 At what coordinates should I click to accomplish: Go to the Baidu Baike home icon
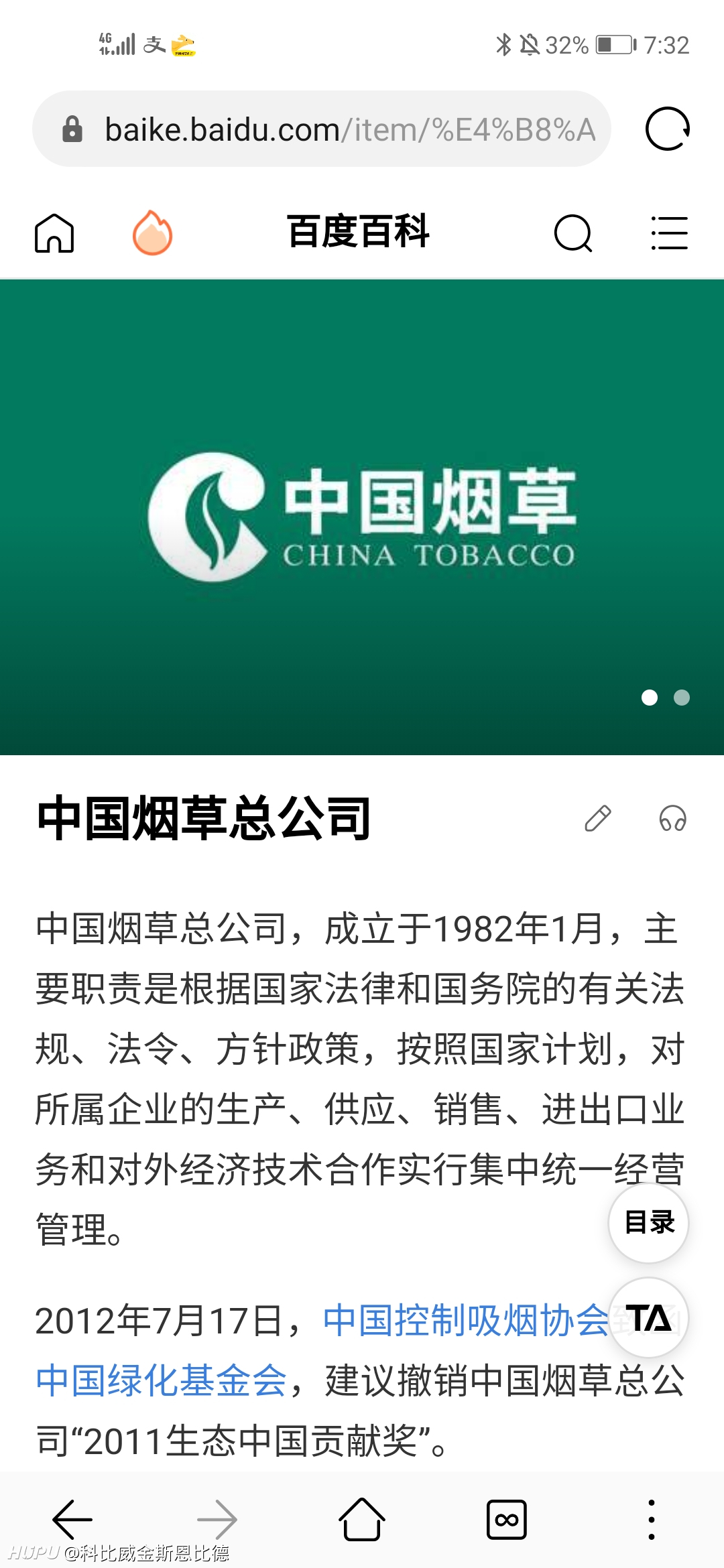pyautogui.click(x=54, y=233)
